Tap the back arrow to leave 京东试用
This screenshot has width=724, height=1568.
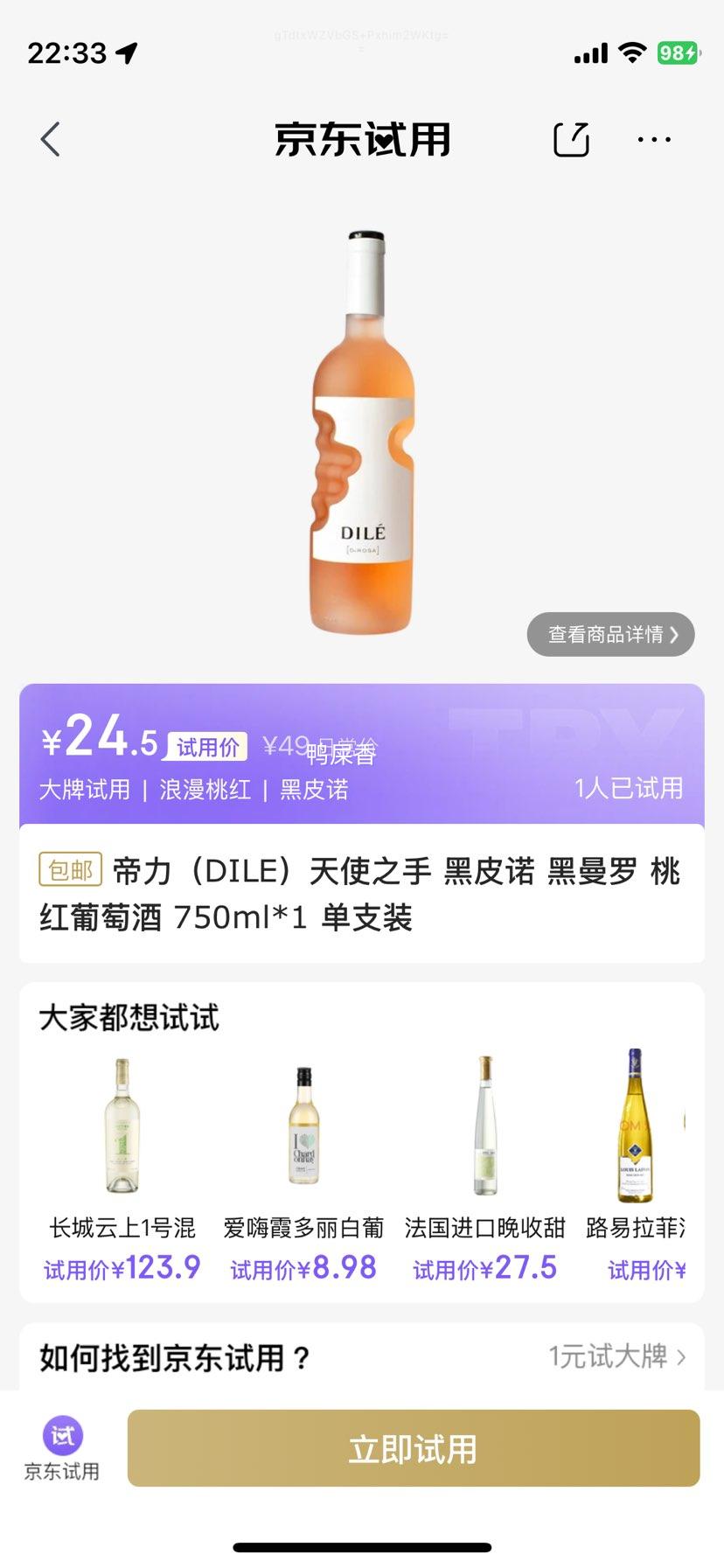tap(50, 139)
